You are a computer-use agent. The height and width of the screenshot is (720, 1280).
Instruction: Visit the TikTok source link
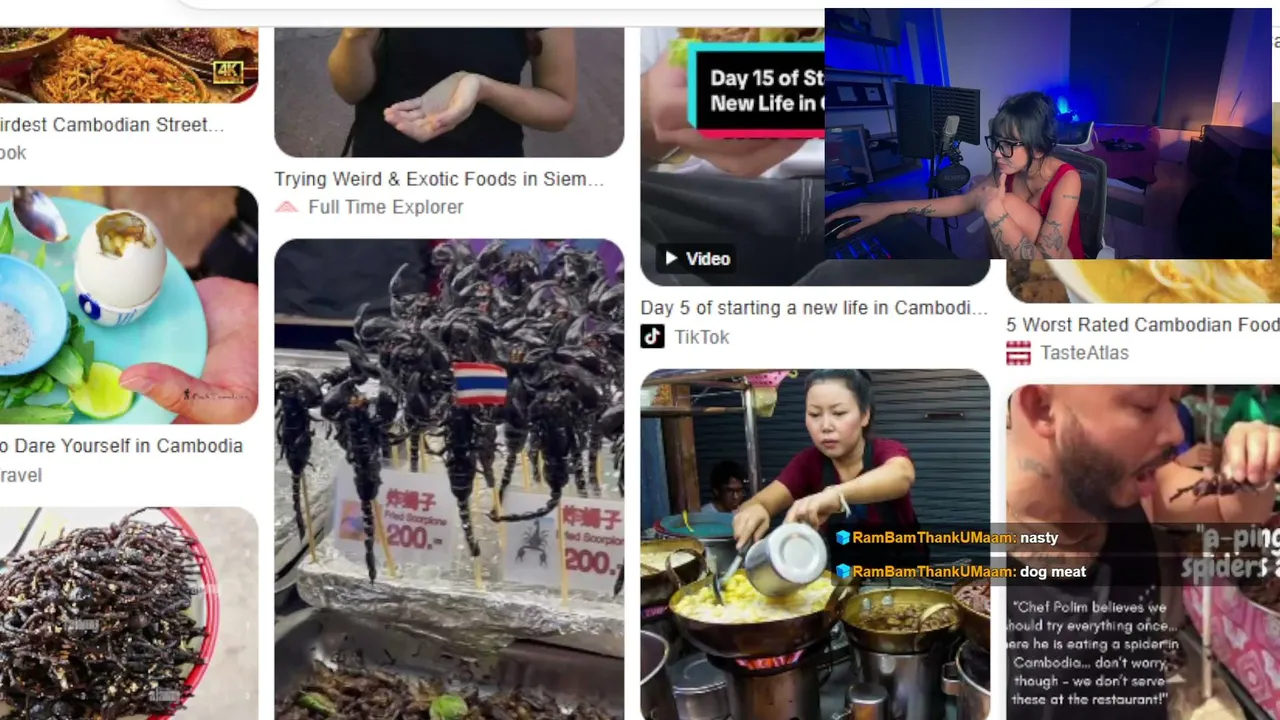tap(701, 337)
